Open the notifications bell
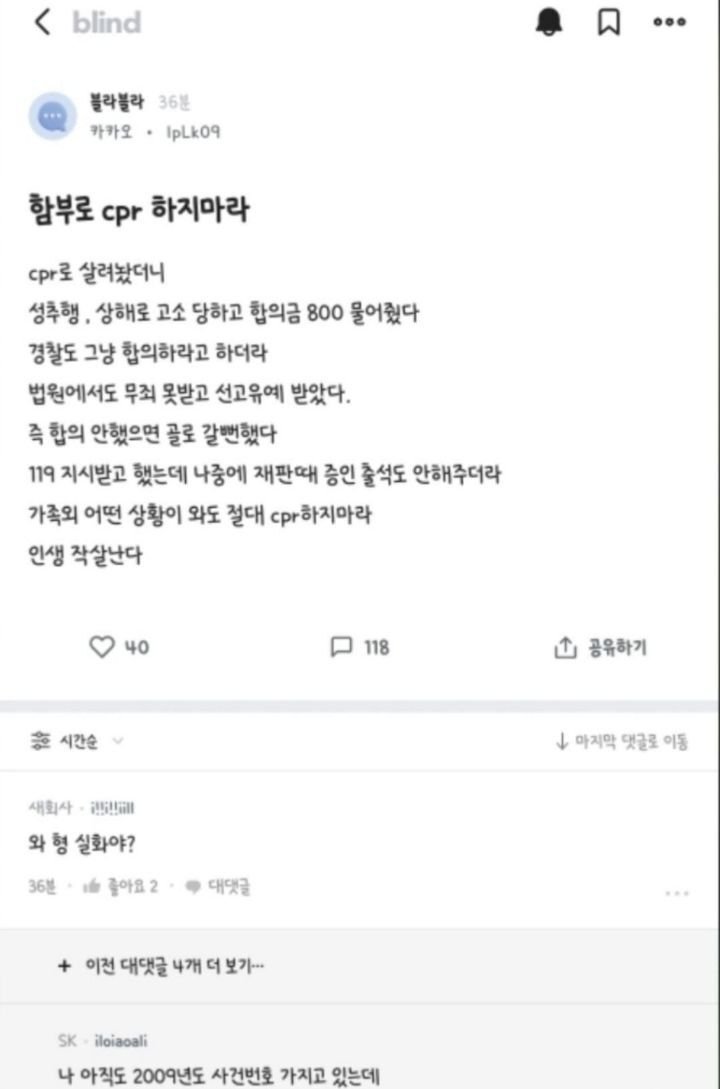This screenshot has height=1089, width=720. coord(549,23)
